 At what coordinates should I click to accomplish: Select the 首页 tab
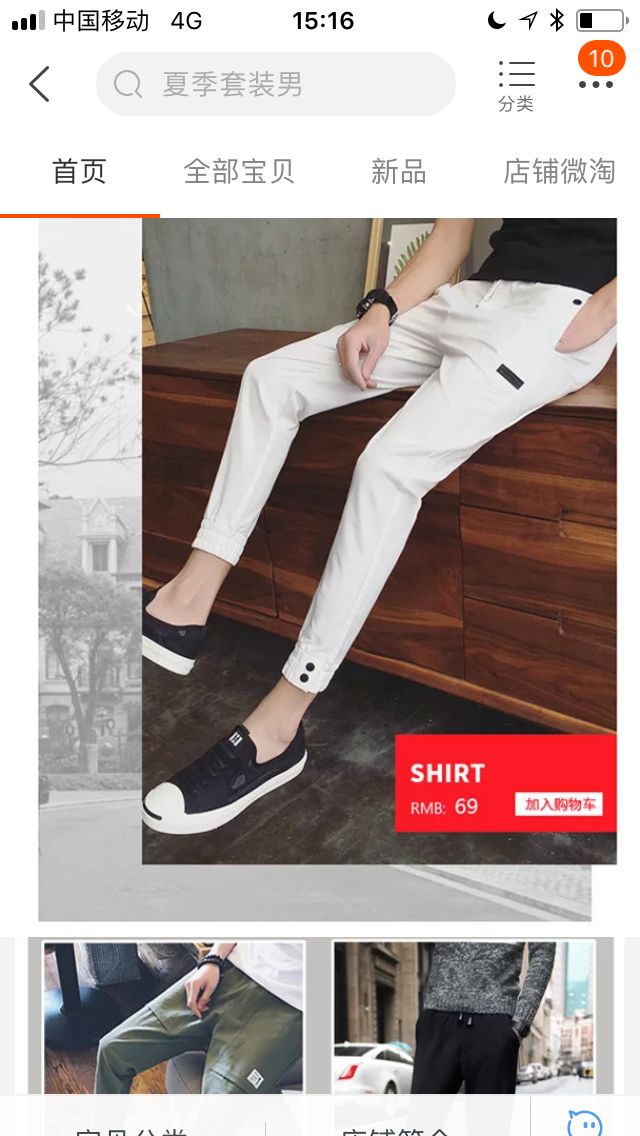79,172
